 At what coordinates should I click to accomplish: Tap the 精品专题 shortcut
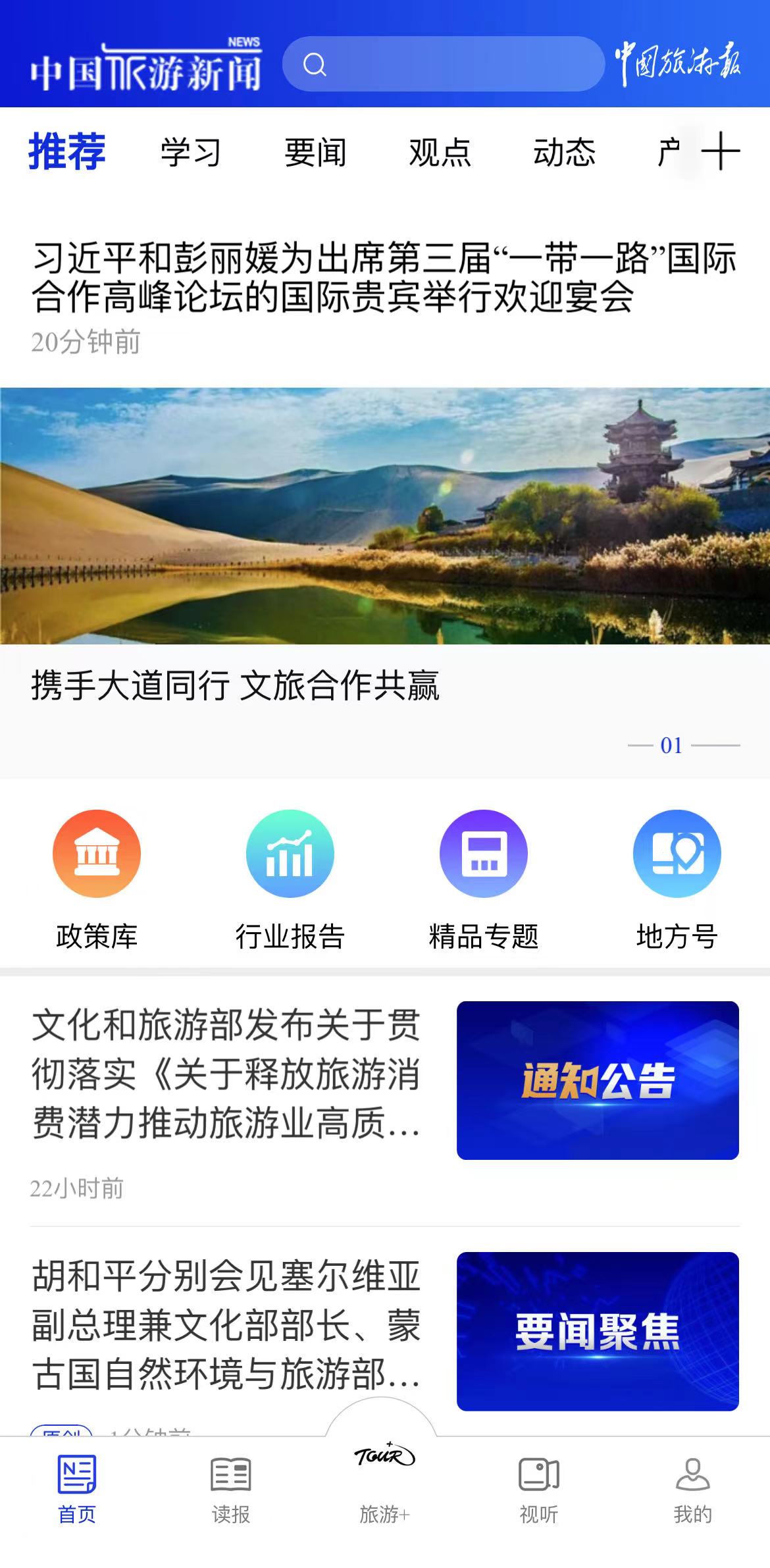pos(484,879)
